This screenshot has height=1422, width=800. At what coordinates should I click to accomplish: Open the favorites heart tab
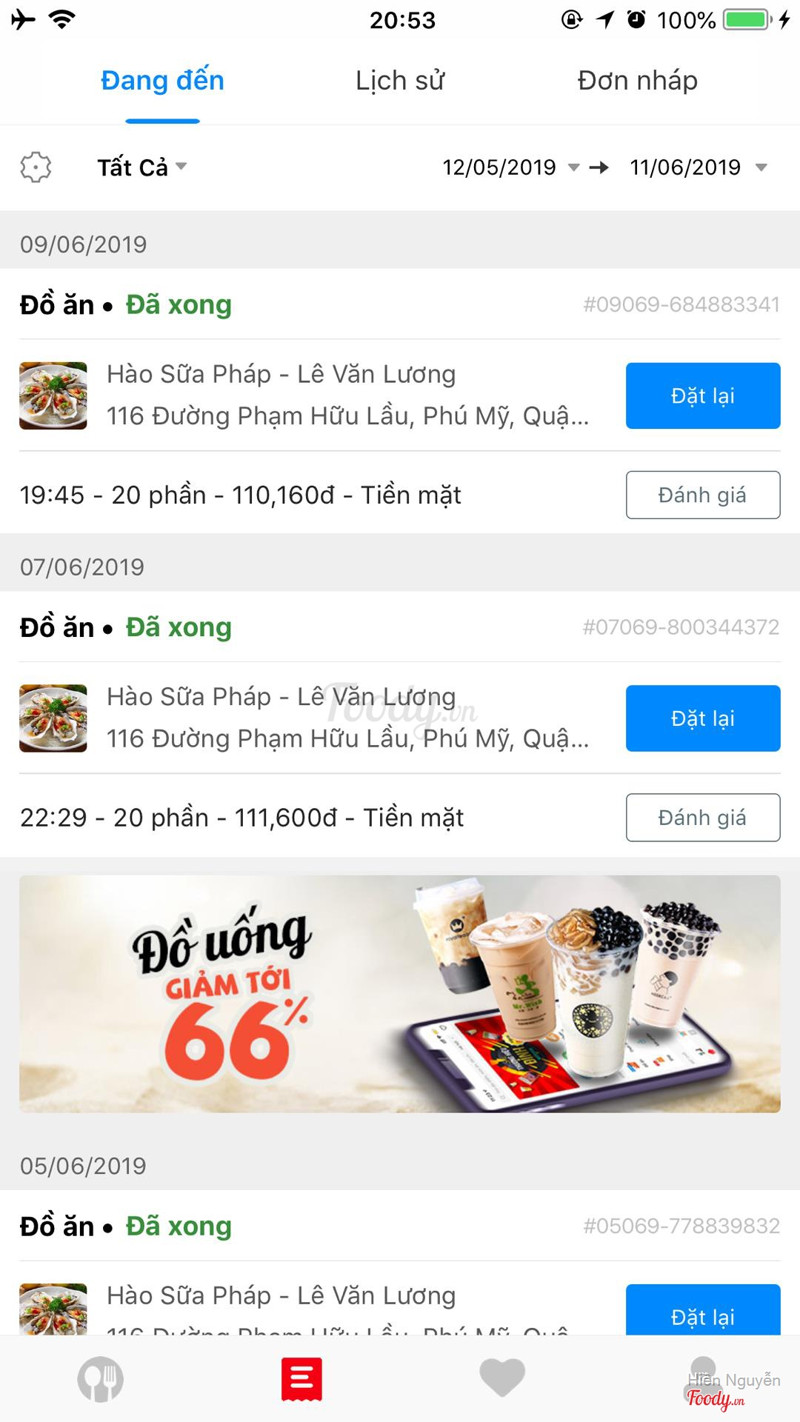point(502,1379)
